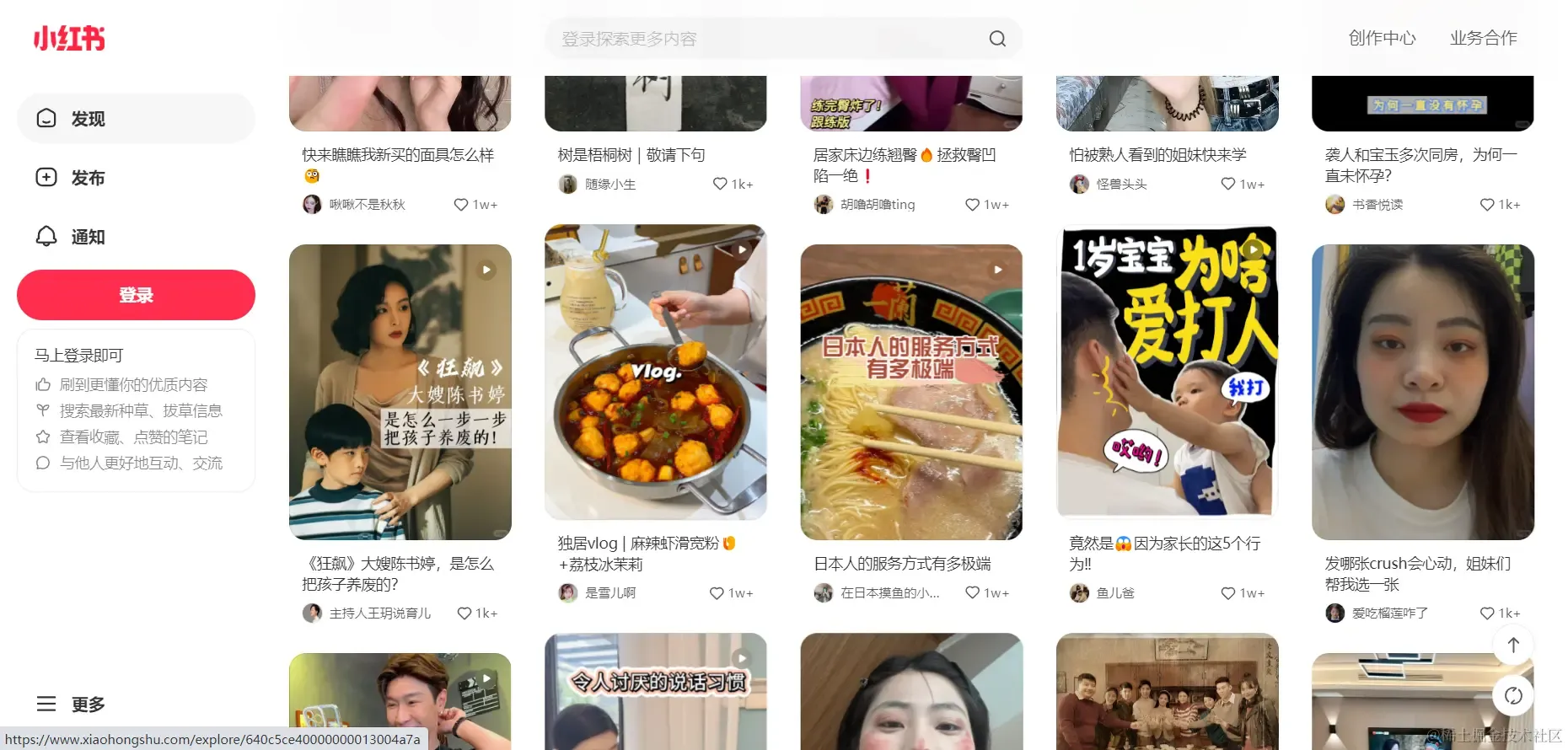Image resolution: width=1568 pixels, height=750 pixels.
Task: Tap the back-to-top arrow button
Action: (x=1513, y=646)
